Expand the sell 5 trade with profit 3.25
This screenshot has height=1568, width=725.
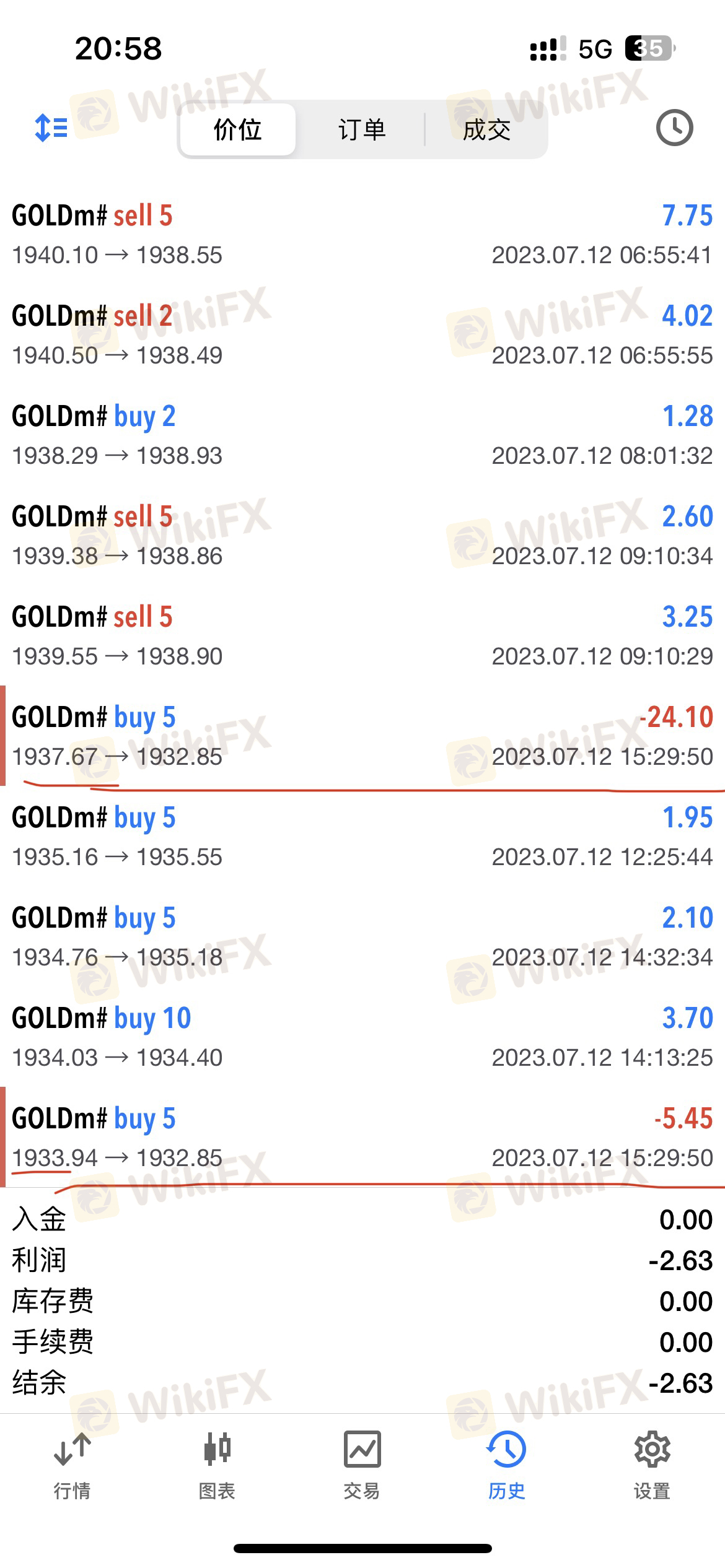[x=362, y=636]
